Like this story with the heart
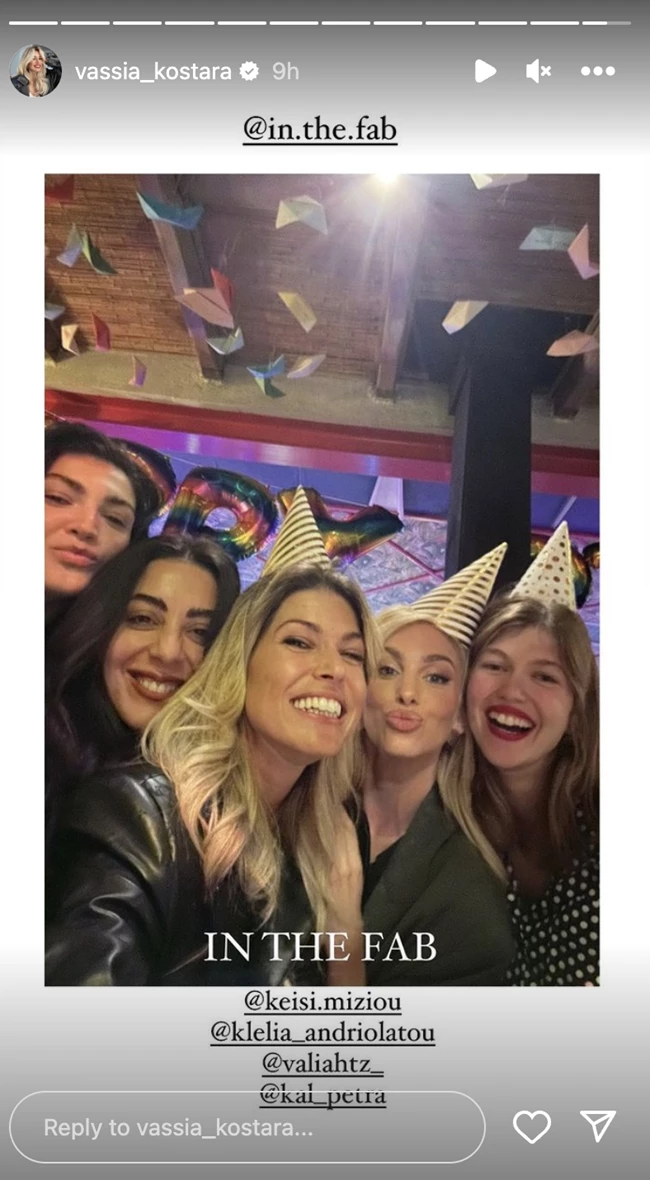650x1180 pixels. coord(531,1127)
